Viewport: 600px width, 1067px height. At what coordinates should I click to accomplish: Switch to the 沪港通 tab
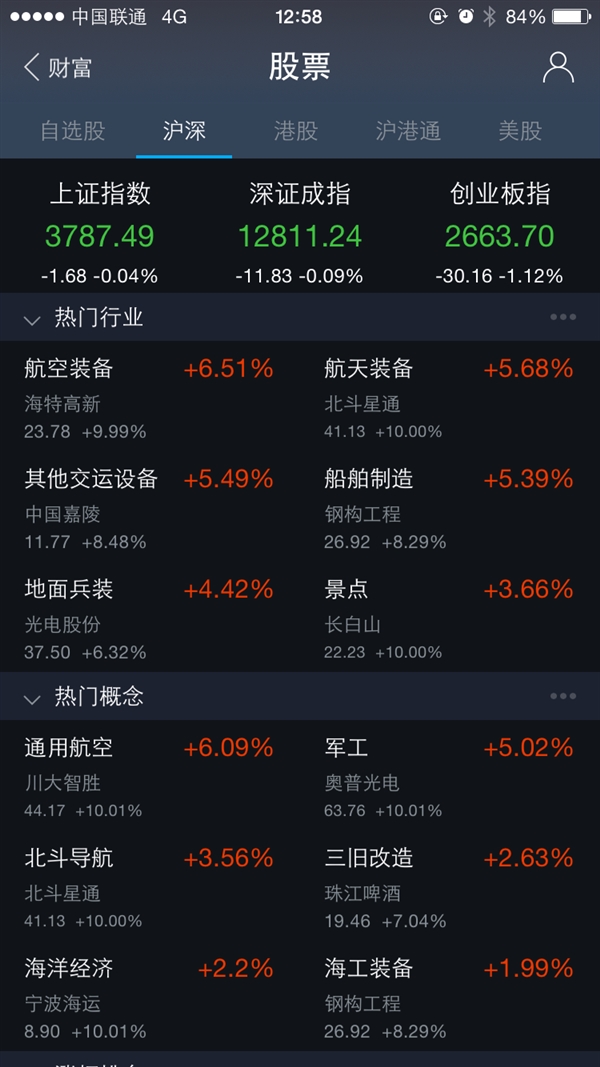tap(408, 131)
